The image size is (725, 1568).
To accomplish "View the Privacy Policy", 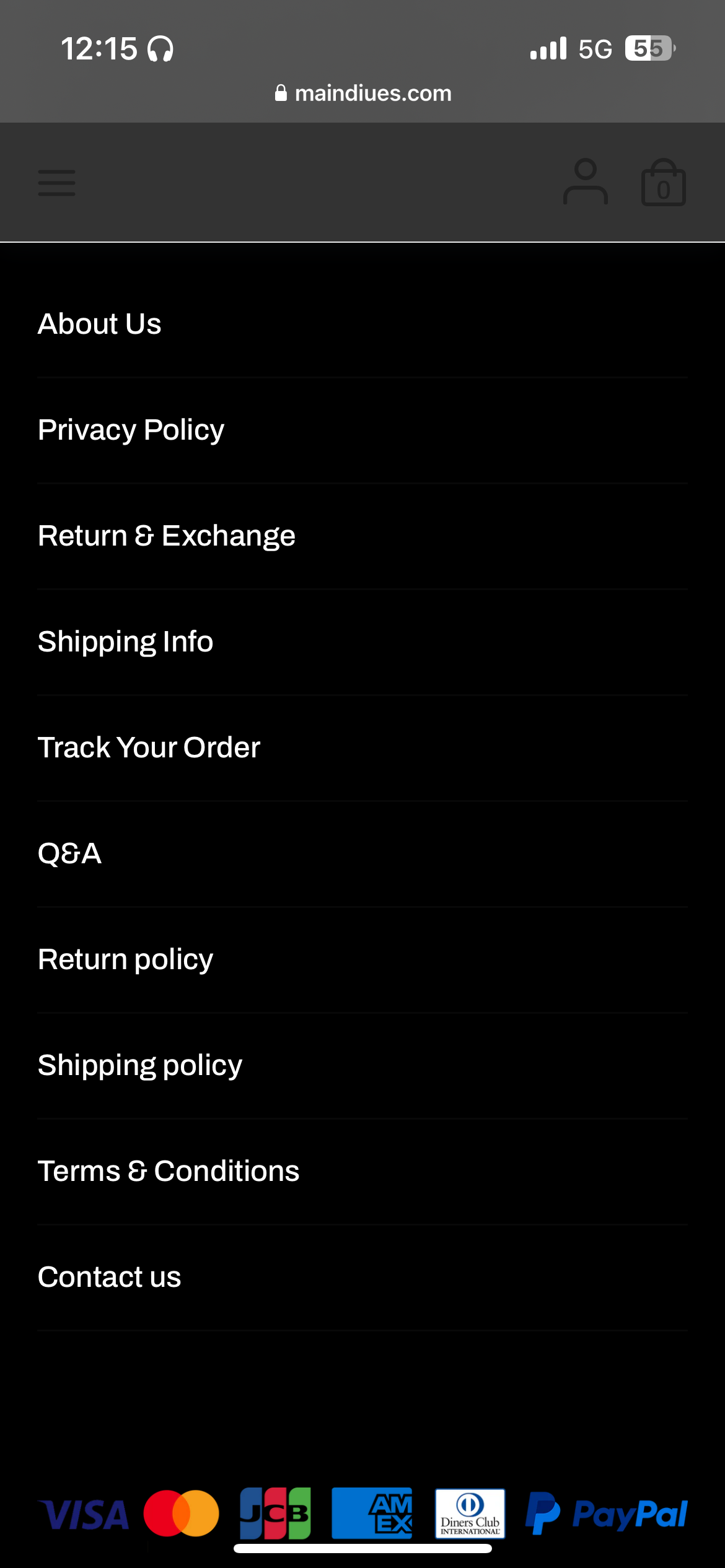I will tap(131, 430).
